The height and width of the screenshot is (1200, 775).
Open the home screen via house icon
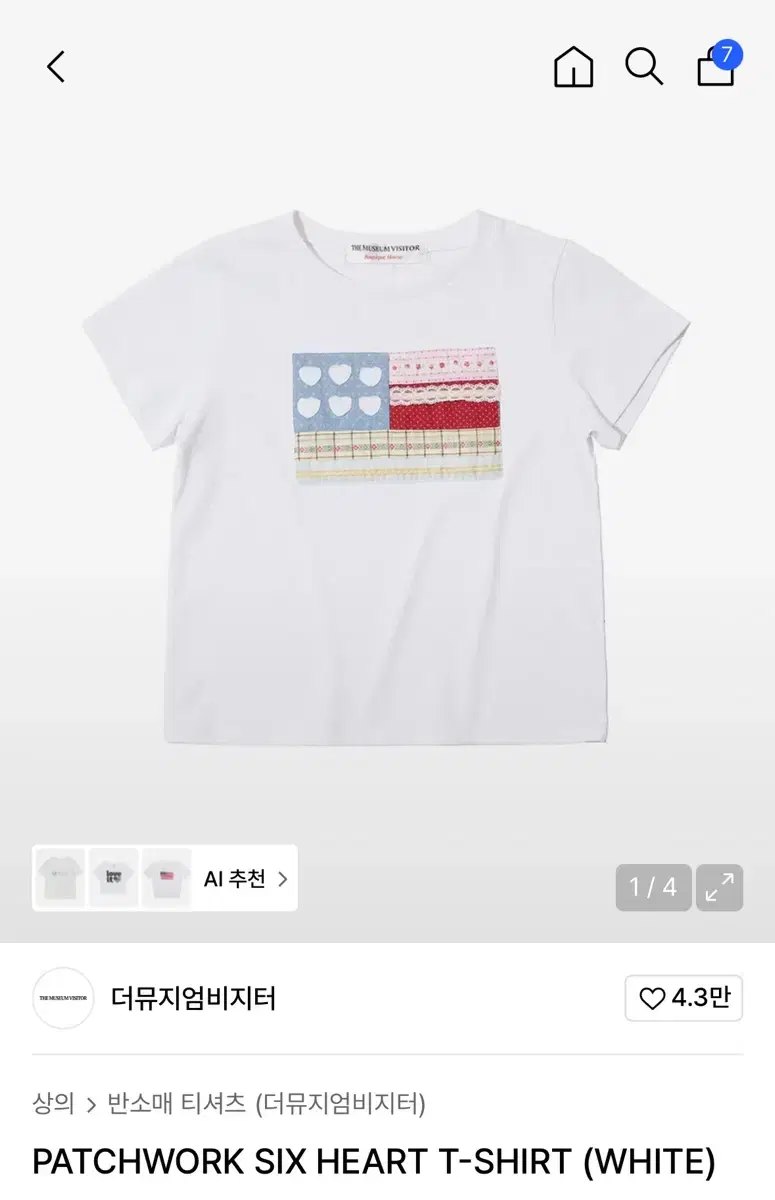573,68
